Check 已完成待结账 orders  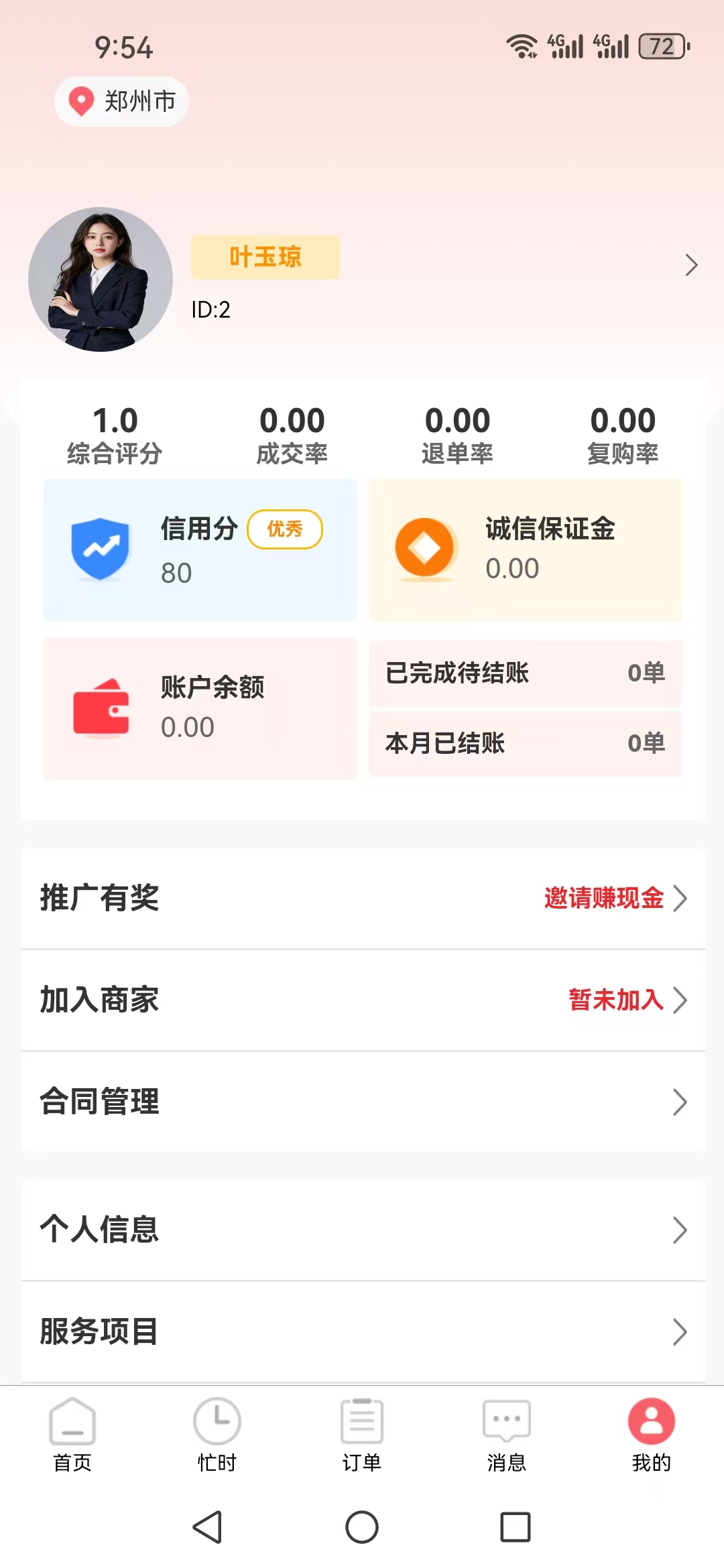[x=526, y=673]
